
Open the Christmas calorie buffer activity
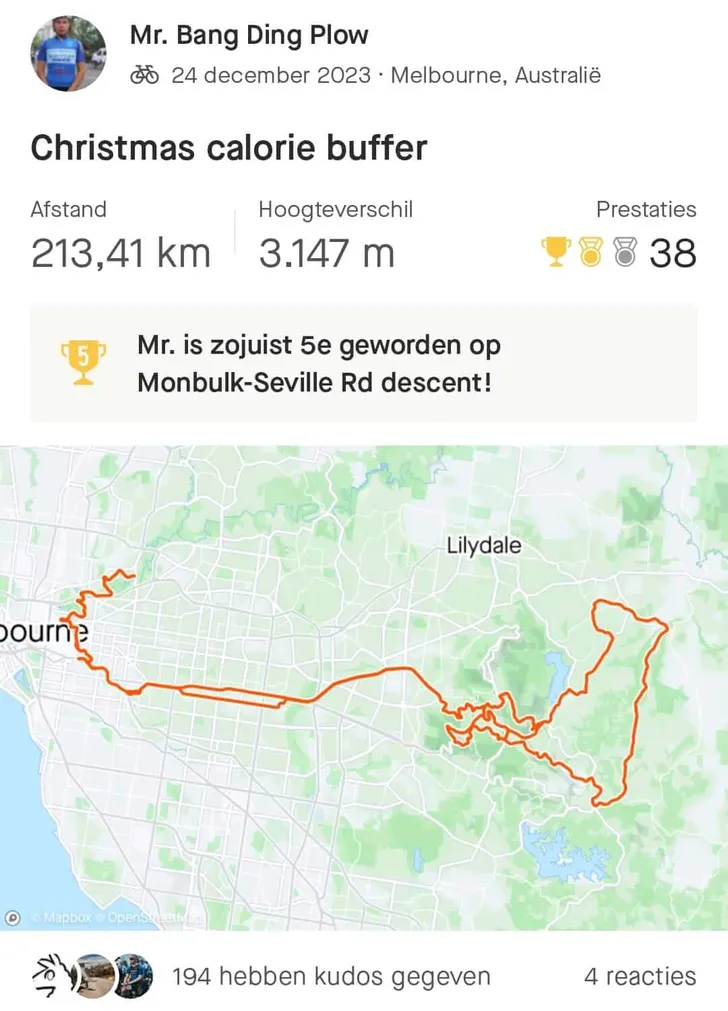229,148
